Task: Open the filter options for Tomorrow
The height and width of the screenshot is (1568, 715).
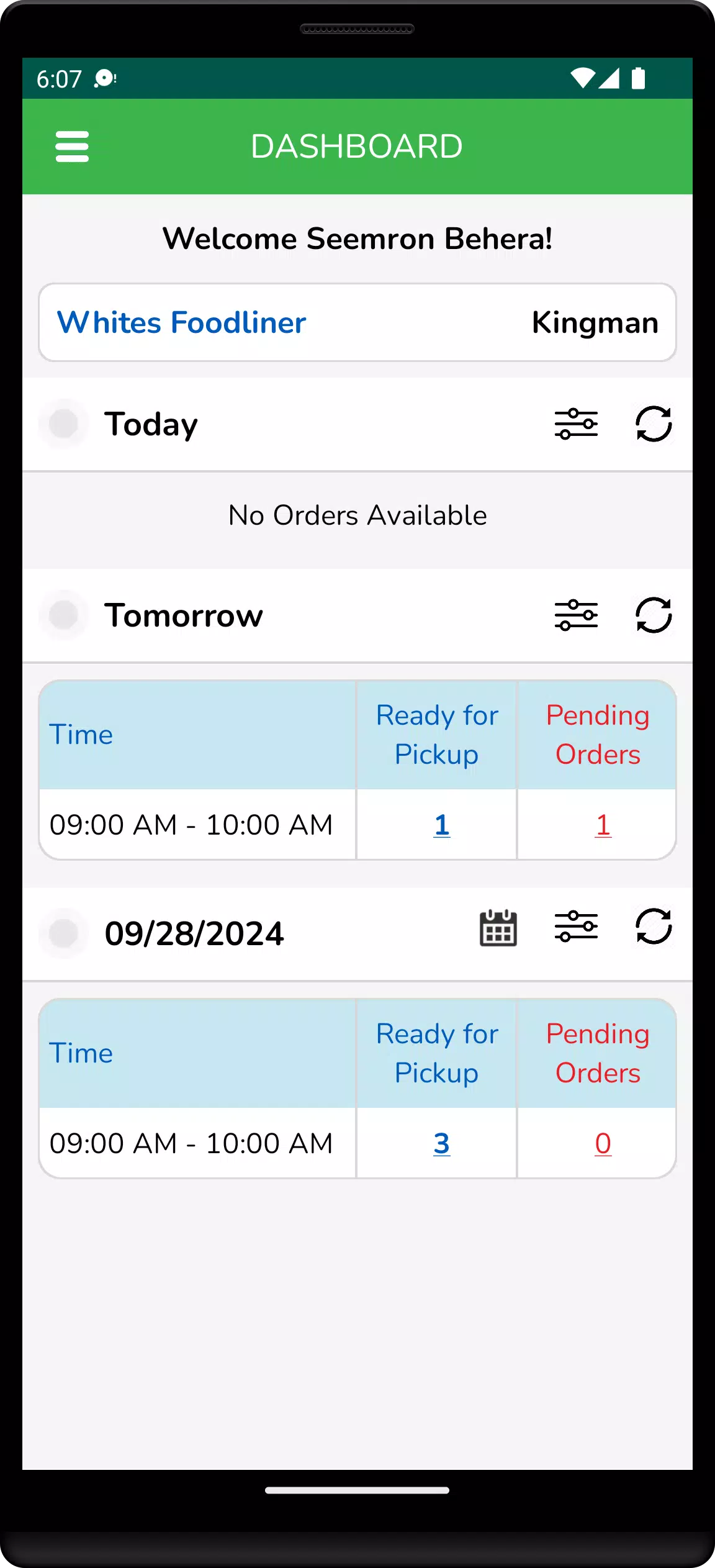Action: (576, 615)
